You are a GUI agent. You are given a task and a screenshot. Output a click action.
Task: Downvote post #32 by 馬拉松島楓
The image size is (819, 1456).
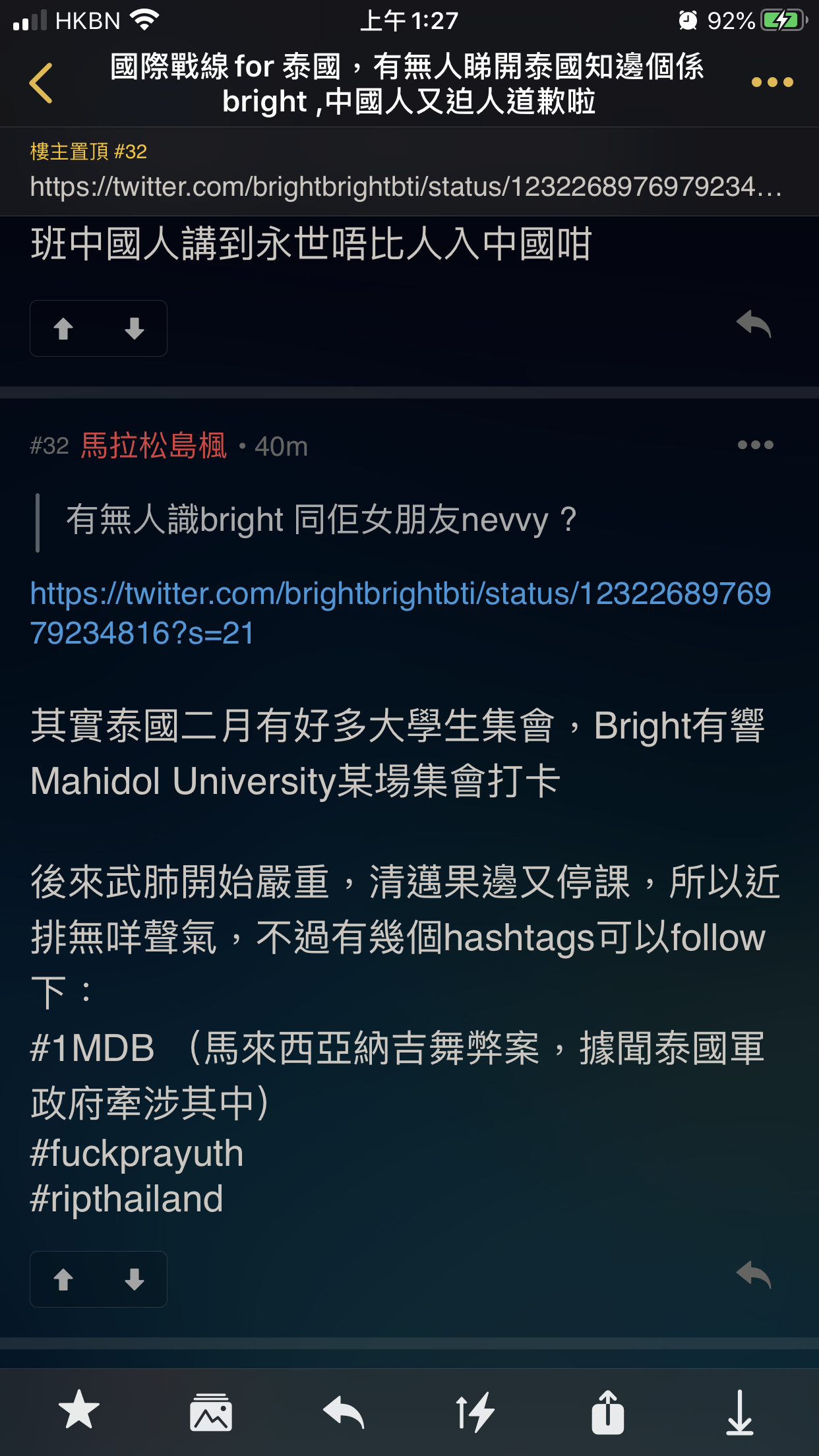click(135, 1279)
